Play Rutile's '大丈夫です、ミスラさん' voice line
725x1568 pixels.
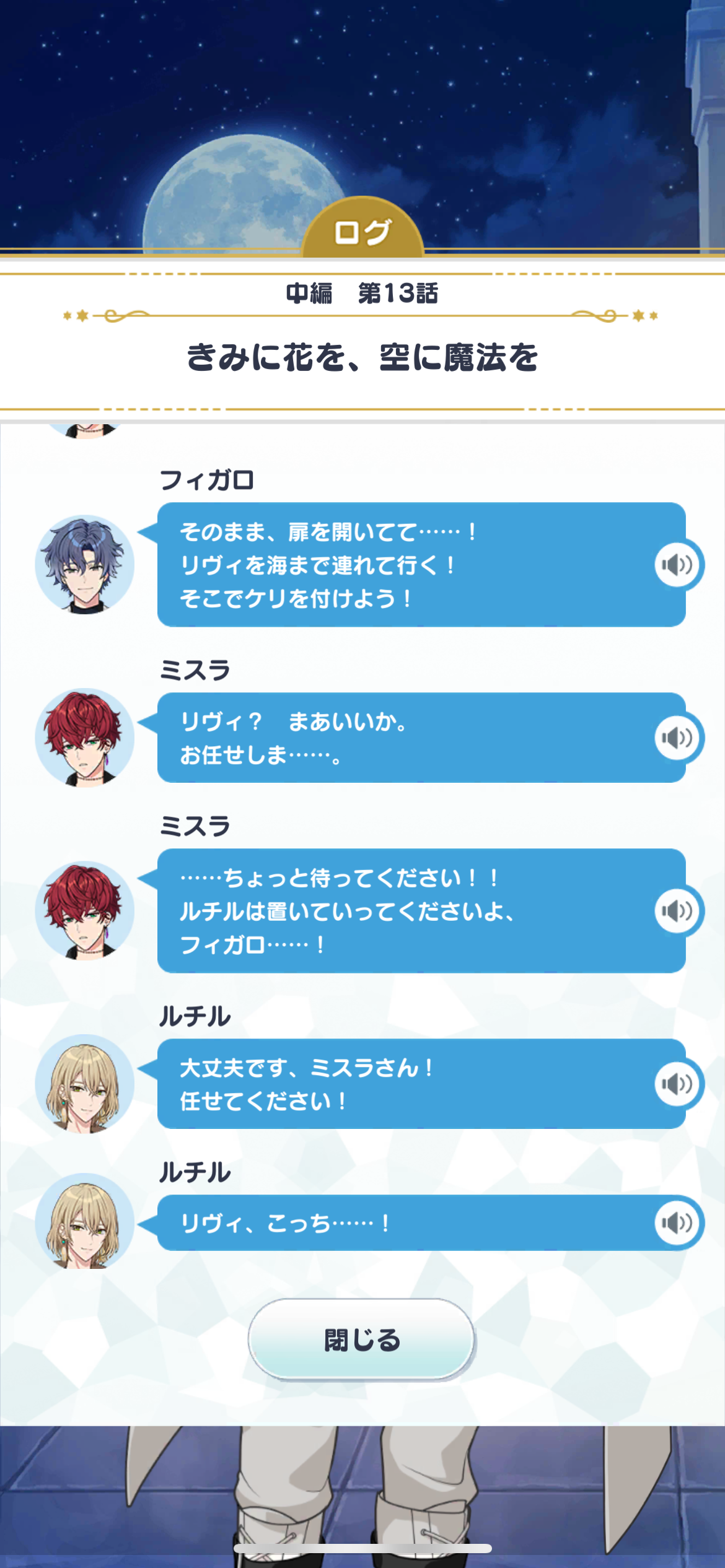pos(678,1084)
